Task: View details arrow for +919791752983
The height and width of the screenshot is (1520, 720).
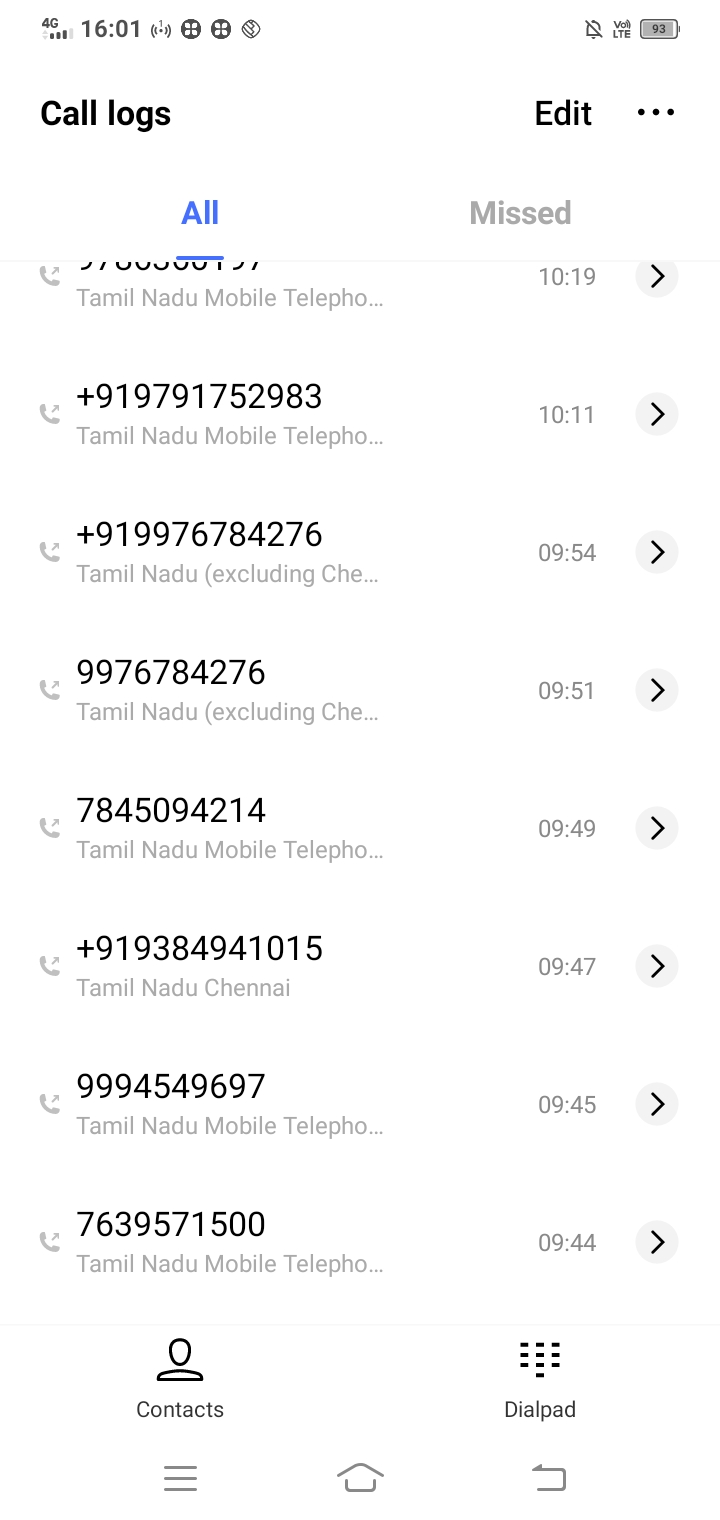Action: pos(657,414)
